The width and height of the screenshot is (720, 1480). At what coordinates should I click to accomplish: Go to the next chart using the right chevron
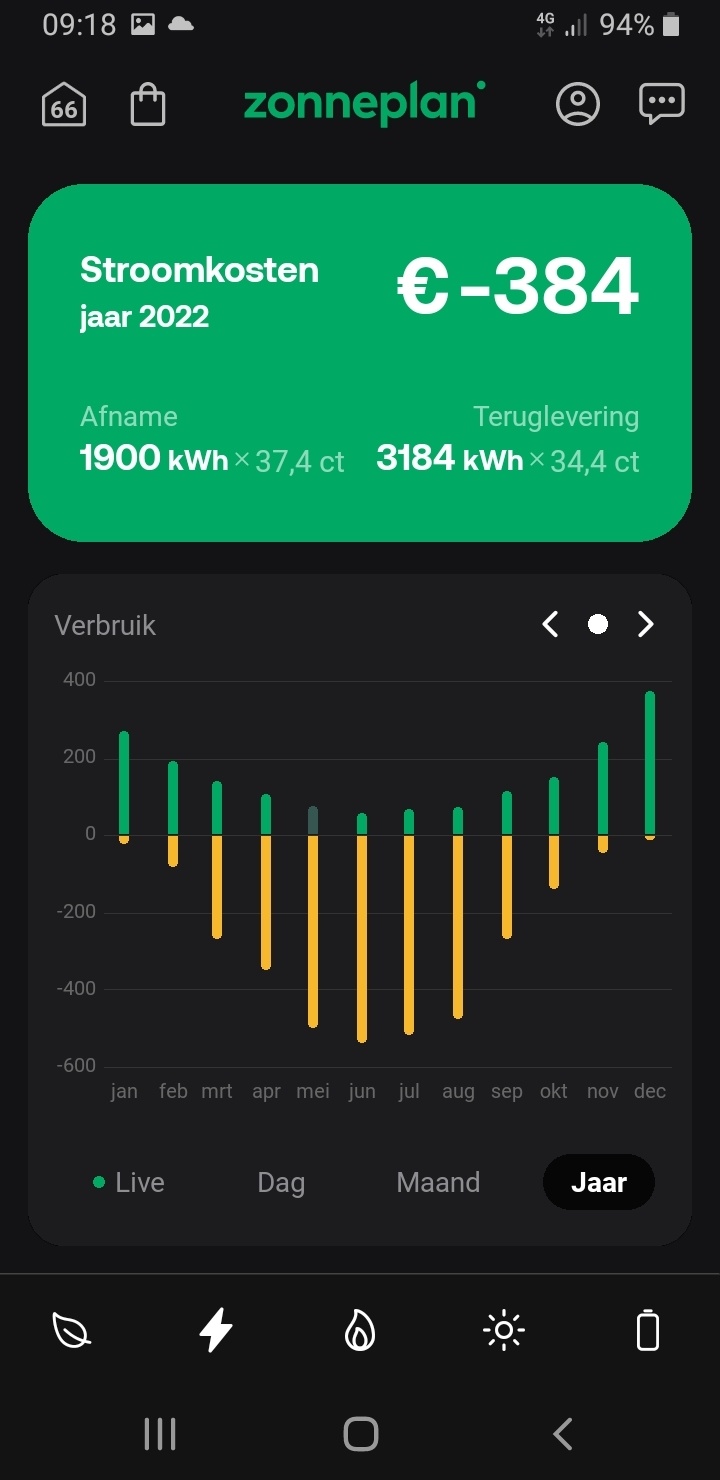click(x=645, y=624)
